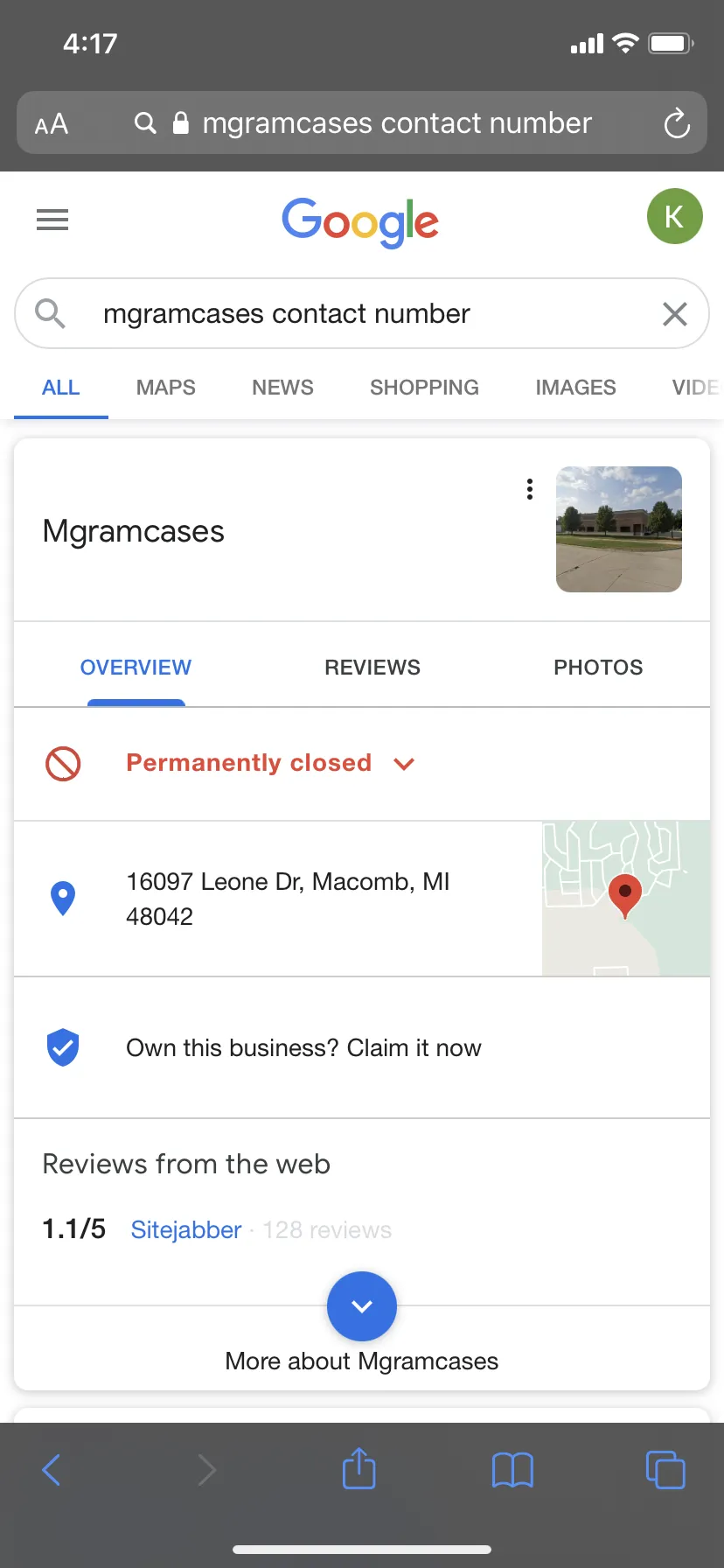
Task: Clear the search query text
Action: pyautogui.click(x=674, y=313)
